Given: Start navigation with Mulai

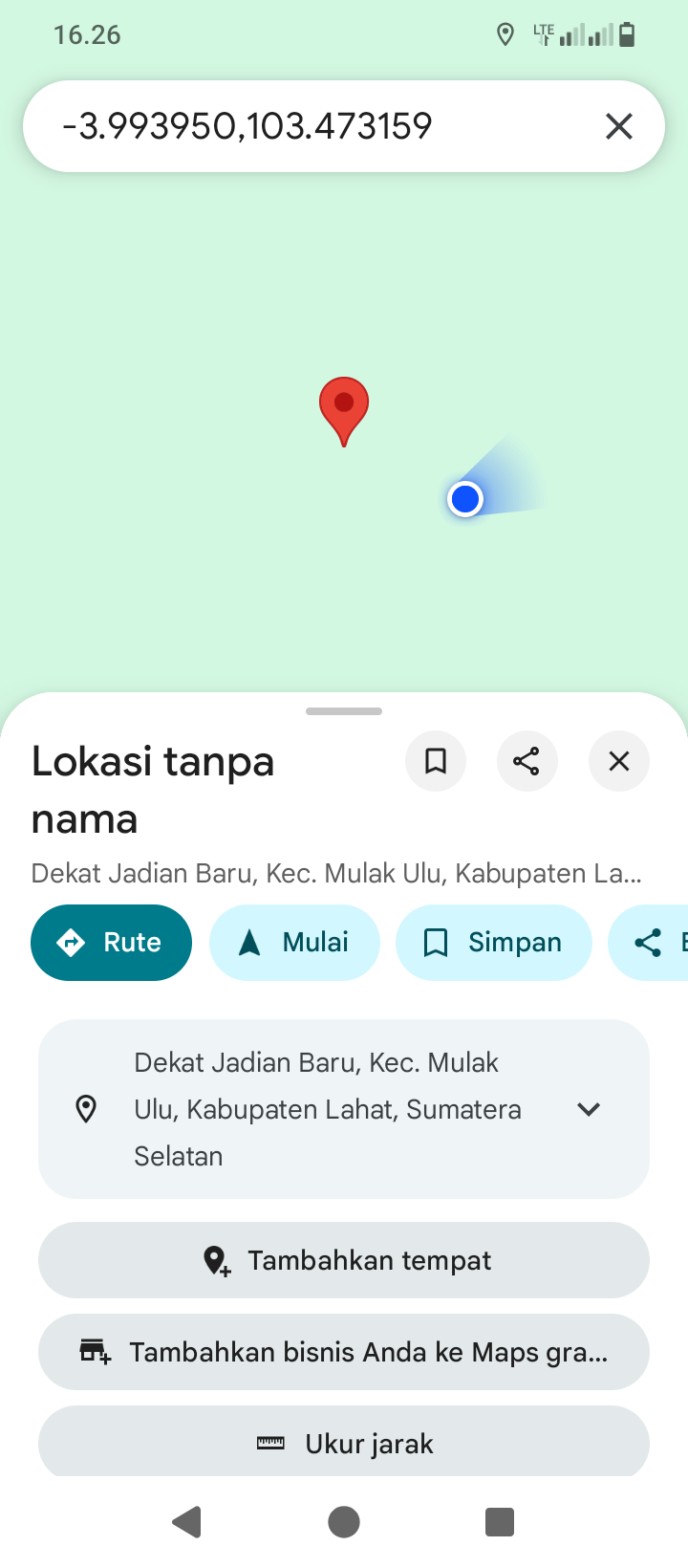Looking at the screenshot, I should (x=294, y=943).
